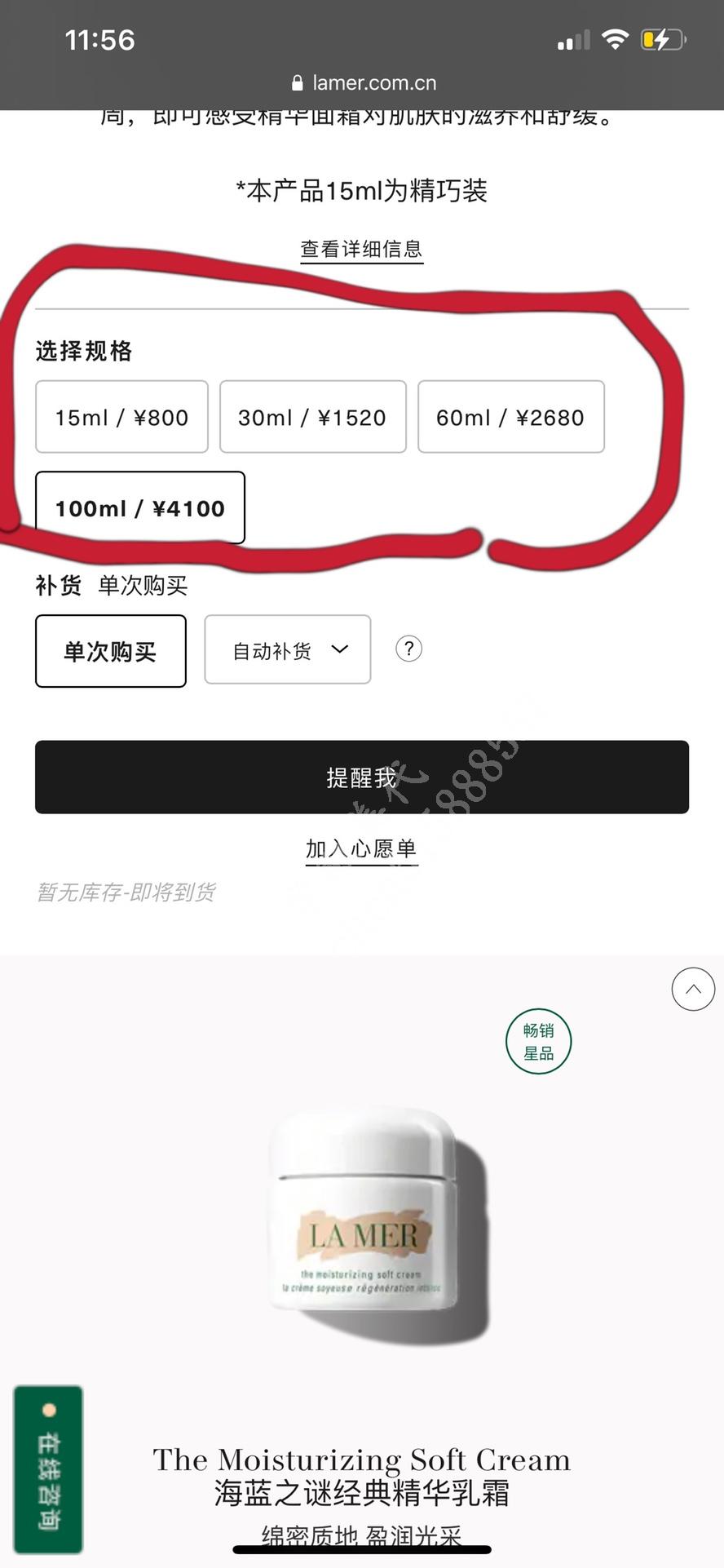This screenshot has height=1568, width=724.
Task: Jump back to top with arrow button
Action: (693, 989)
